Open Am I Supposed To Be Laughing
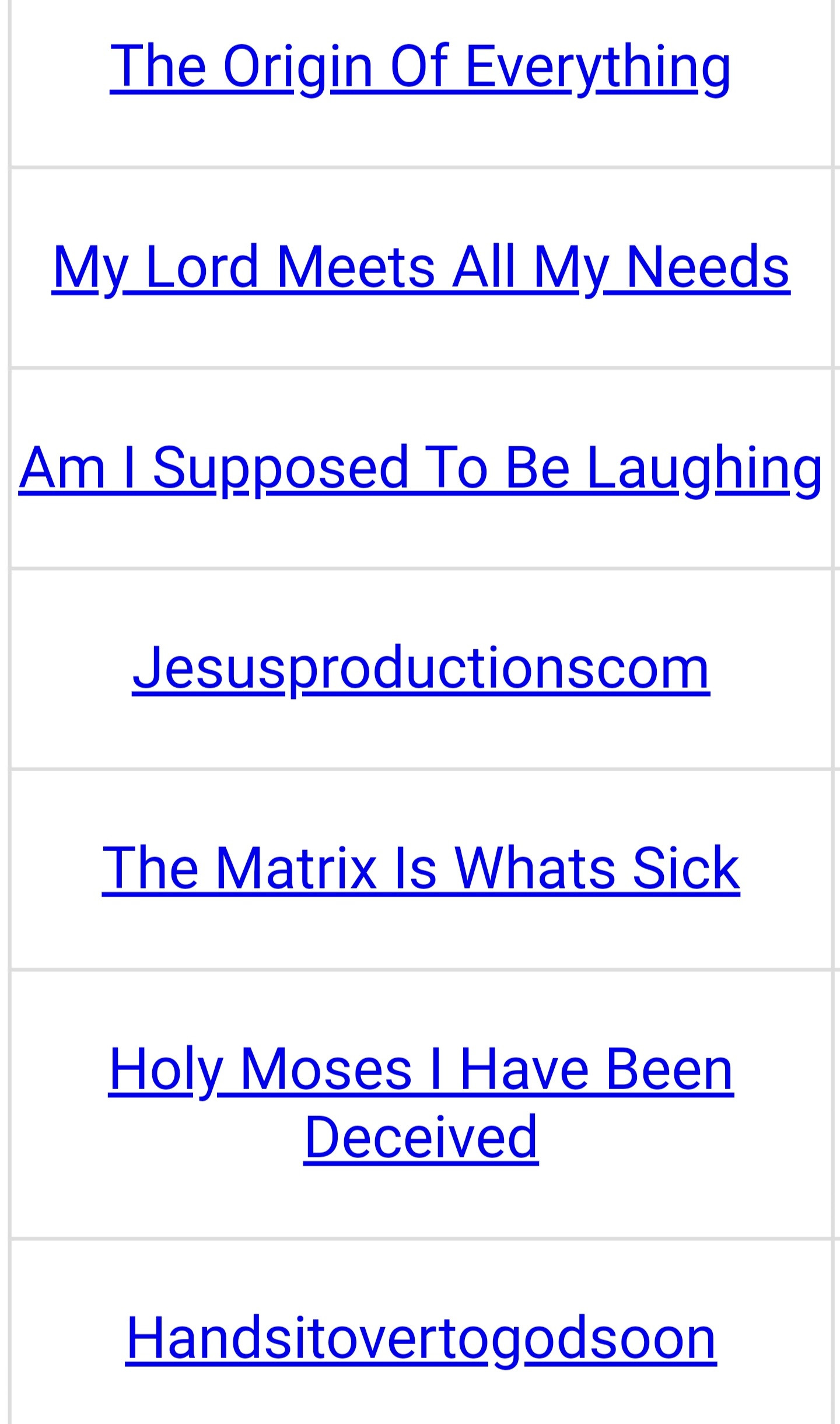Image resolution: width=840 pixels, height=1424 pixels. (x=421, y=468)
